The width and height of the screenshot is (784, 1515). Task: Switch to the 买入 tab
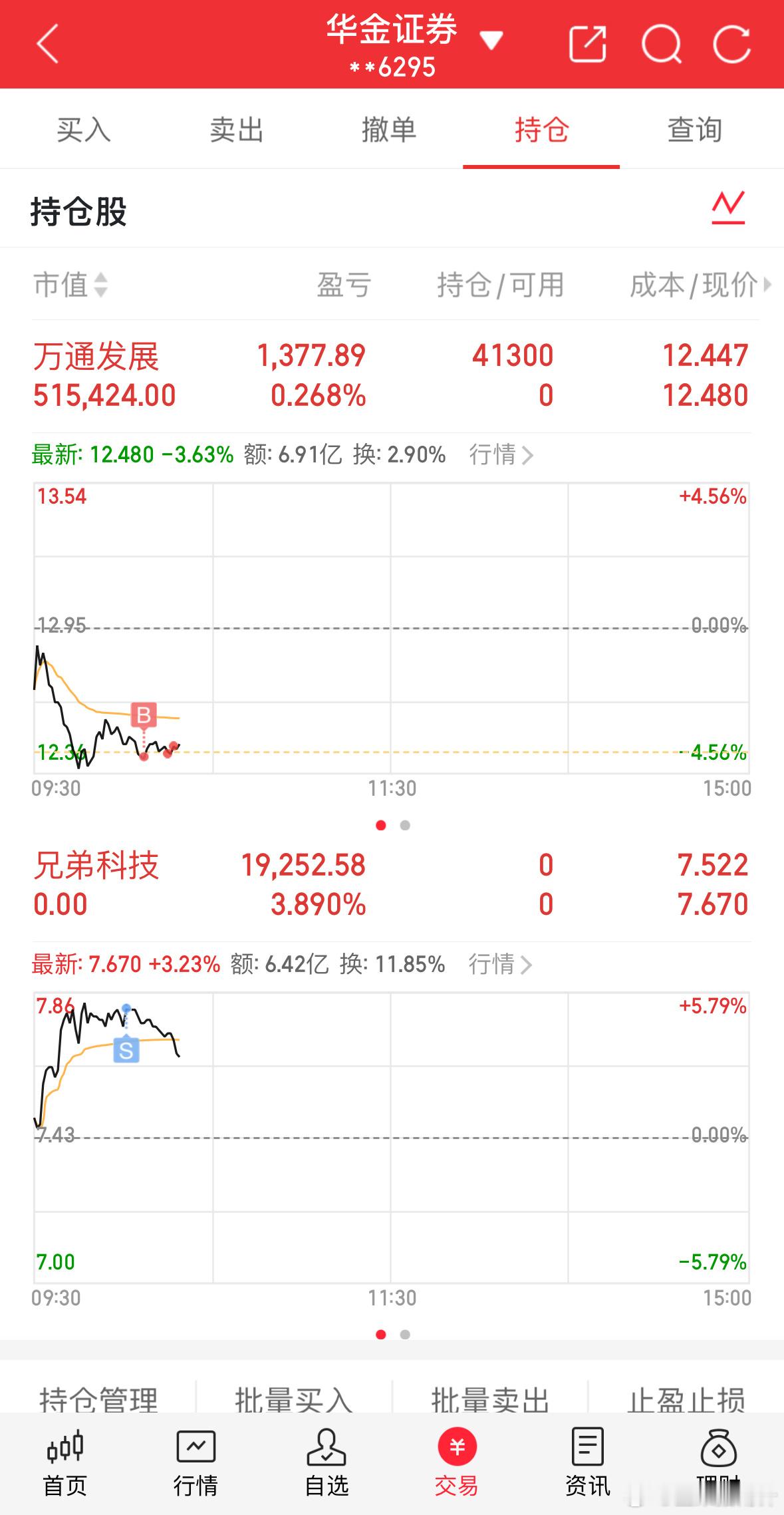click(x=83, y=129)
